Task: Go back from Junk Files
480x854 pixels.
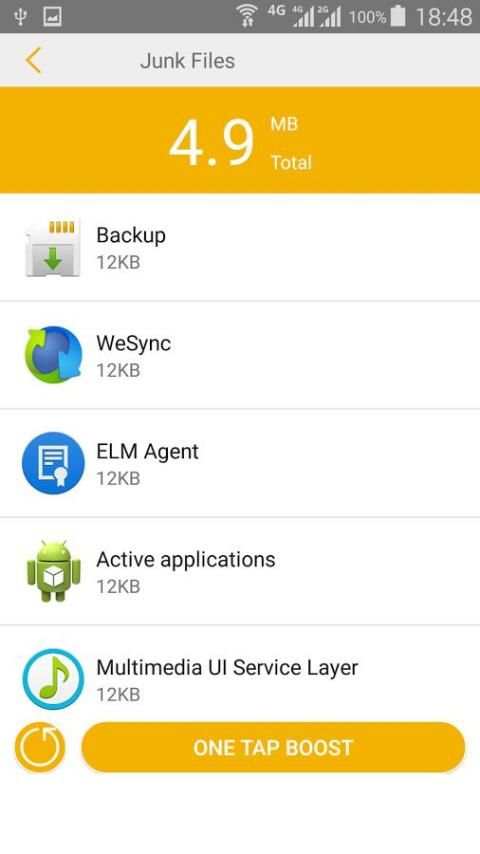Action: coord(33,60)
